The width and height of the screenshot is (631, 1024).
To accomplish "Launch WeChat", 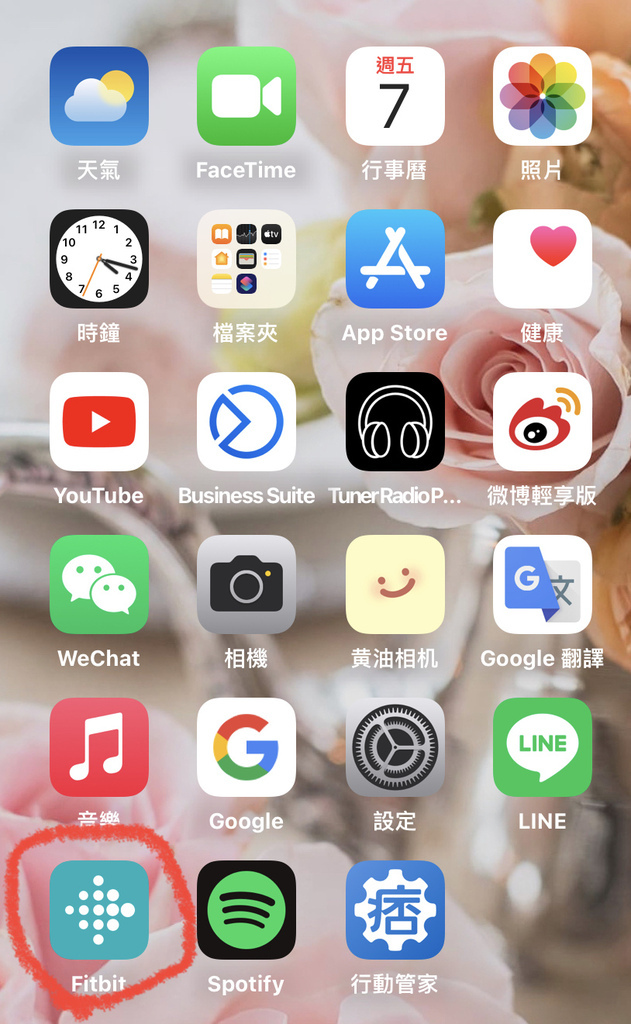I will coord(99,584).
